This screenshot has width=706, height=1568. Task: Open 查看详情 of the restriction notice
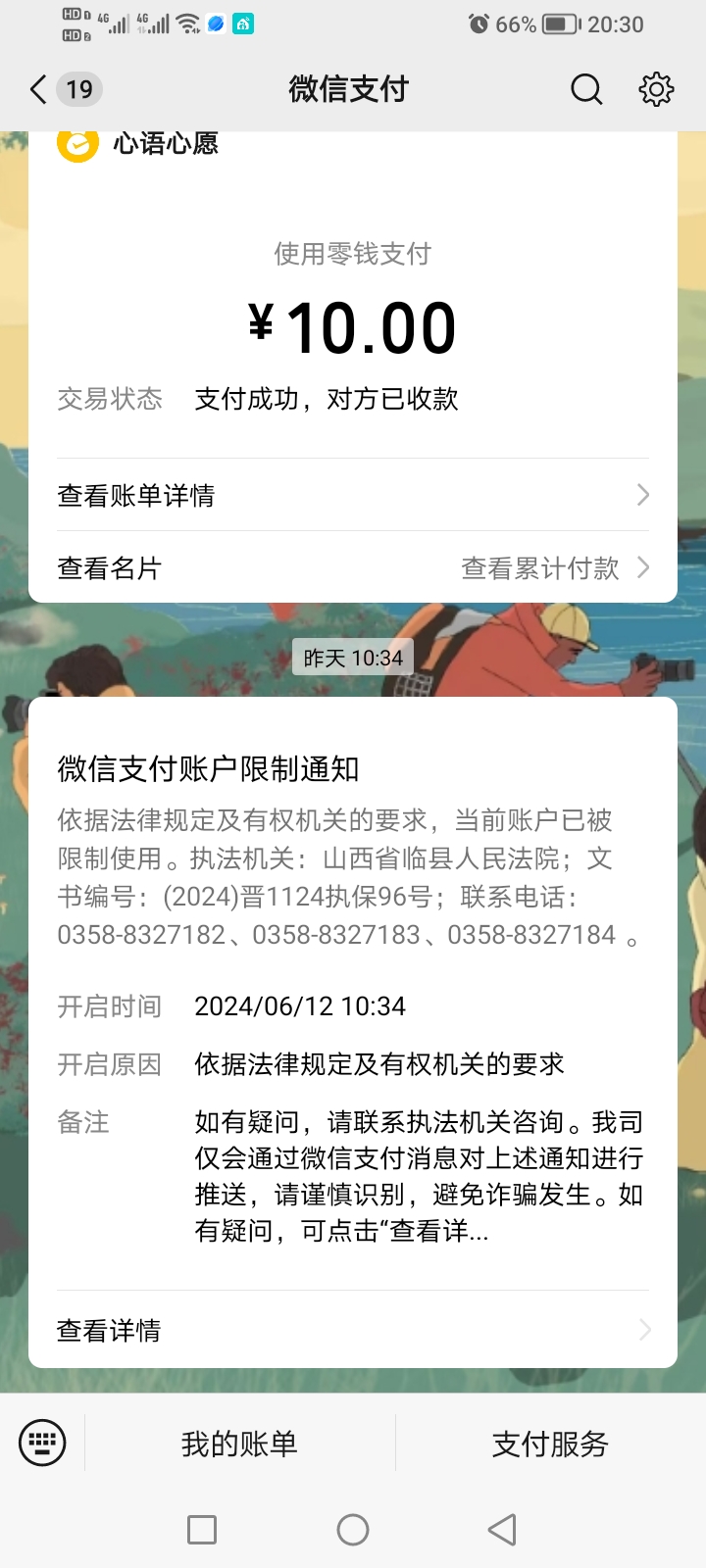(x=353, y=1330)
